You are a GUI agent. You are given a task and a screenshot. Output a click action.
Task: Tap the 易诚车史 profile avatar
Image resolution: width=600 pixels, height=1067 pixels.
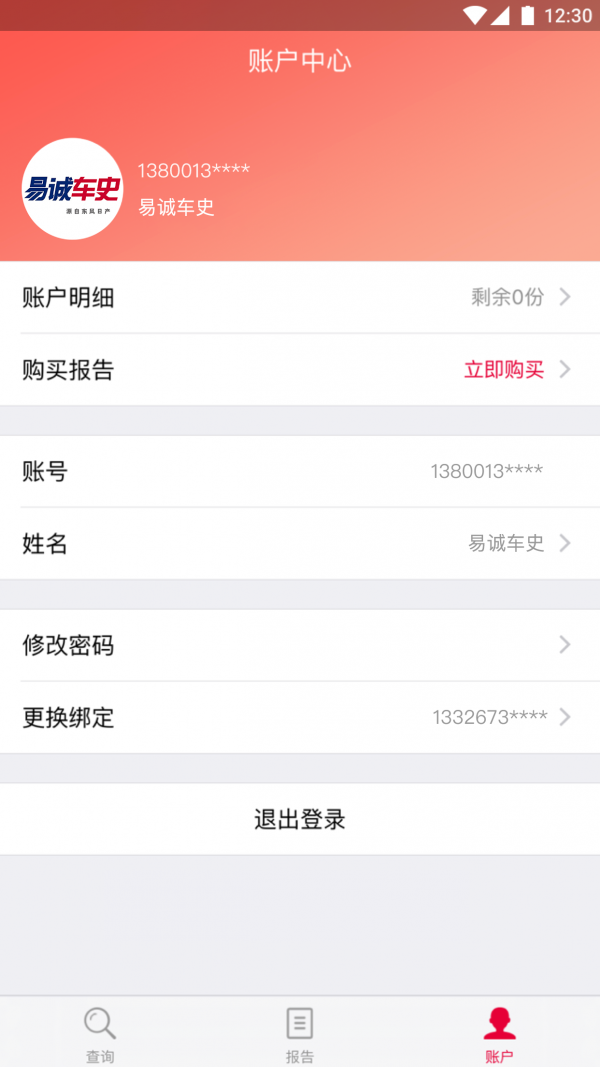point(72,189)
